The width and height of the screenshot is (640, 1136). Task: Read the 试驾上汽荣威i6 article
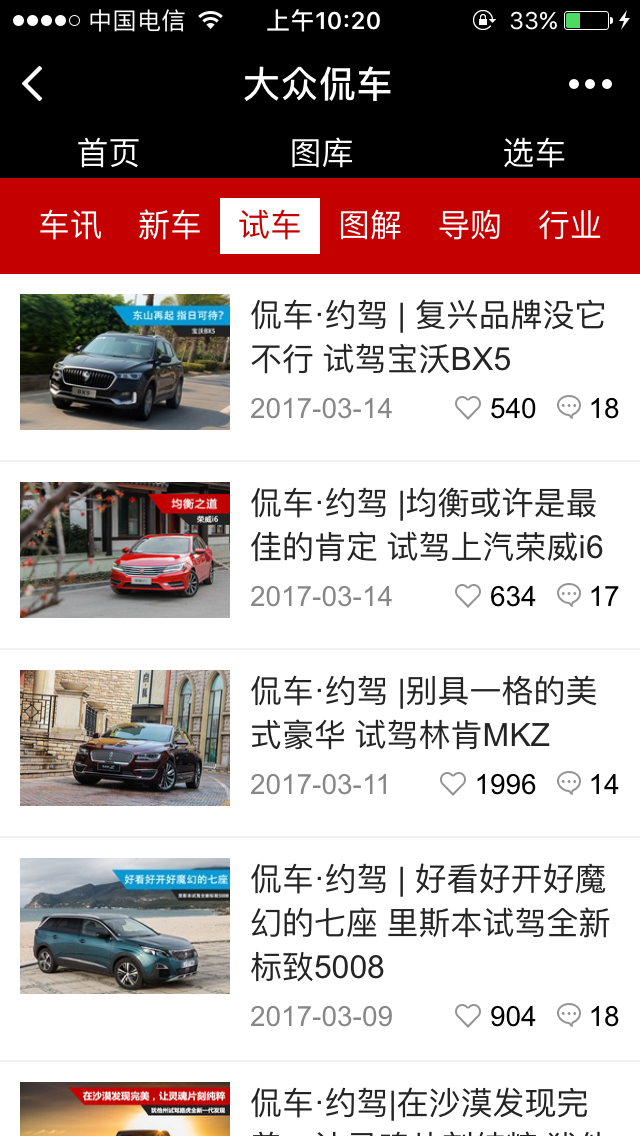pyautogui.click(x=427, y=525)
